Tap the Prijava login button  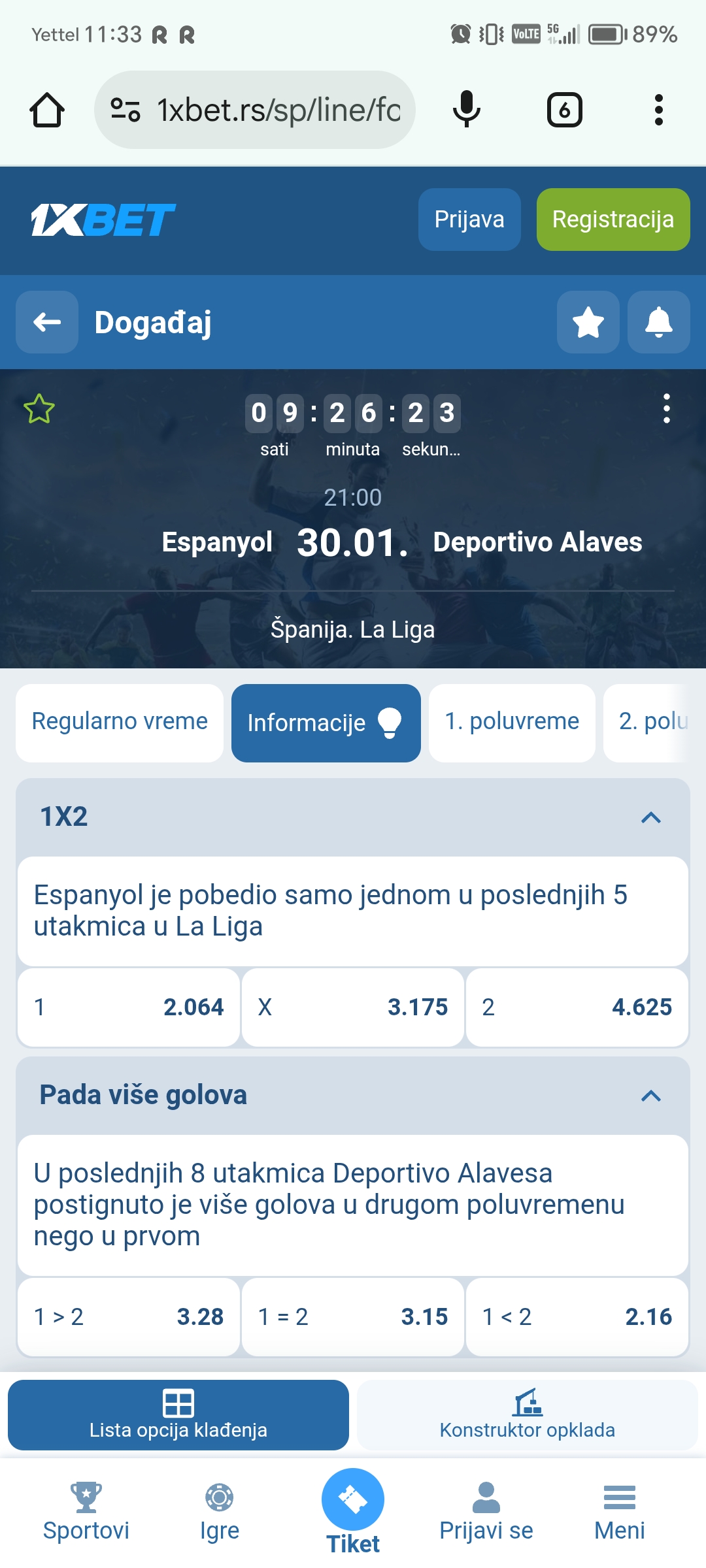coord(469,220)
